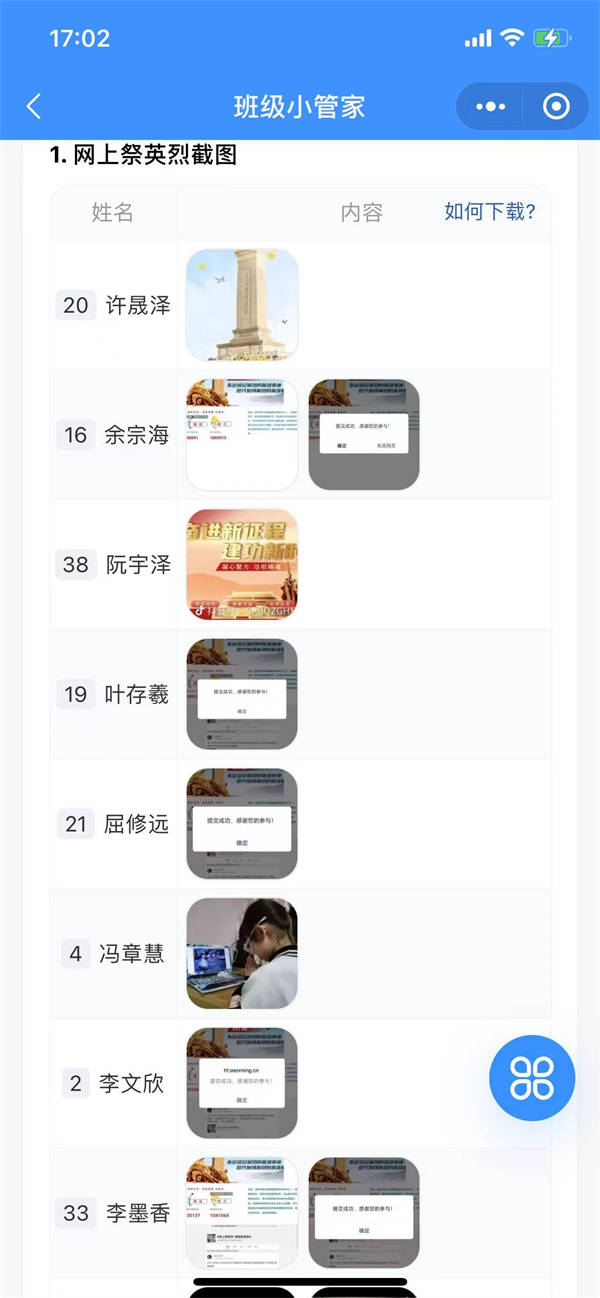The width and height of the screenshot is (600, 1298).
Task: Open 冯章慧's photo
Action: point(242,954)
